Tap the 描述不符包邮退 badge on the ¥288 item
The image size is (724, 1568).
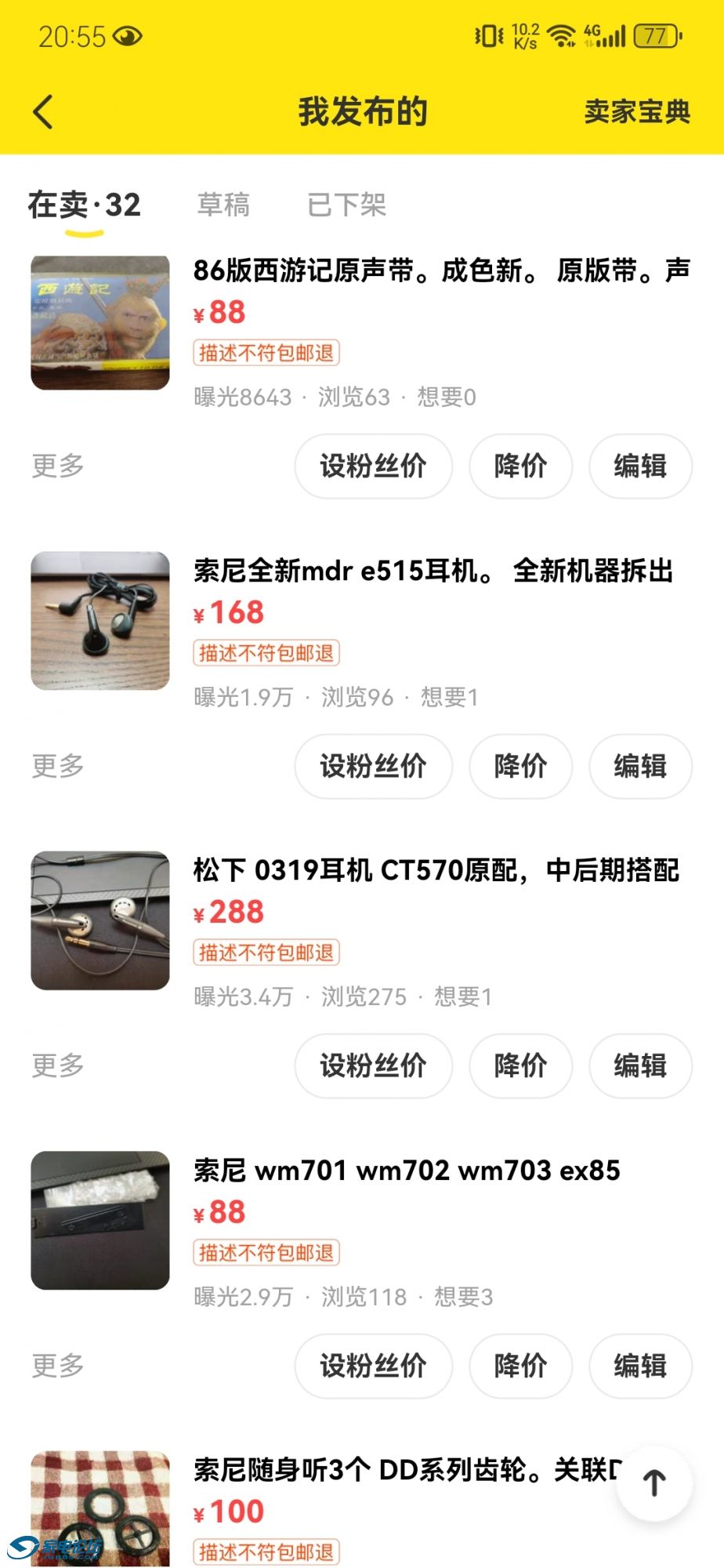click(266, 953)
